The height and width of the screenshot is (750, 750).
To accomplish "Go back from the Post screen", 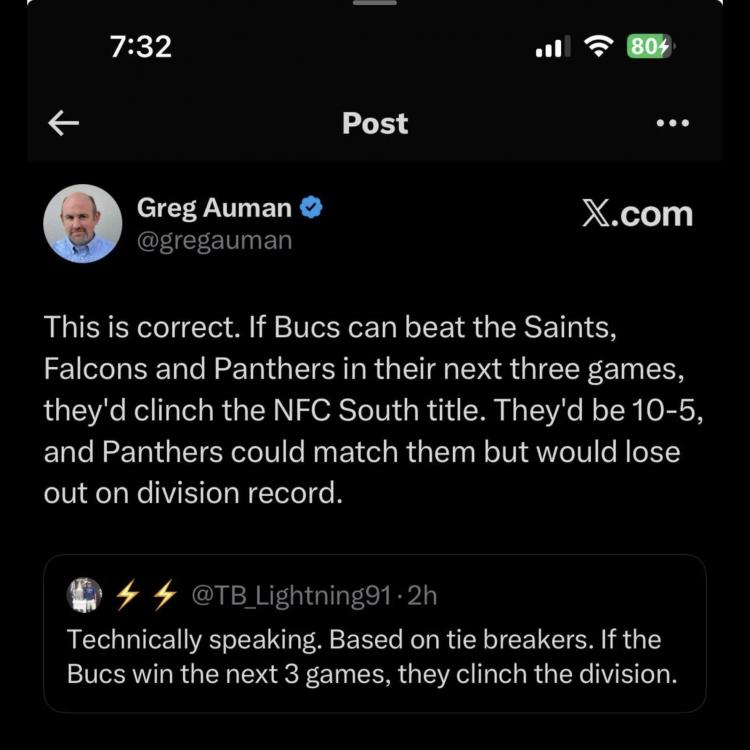I will [x=63, y=123].
